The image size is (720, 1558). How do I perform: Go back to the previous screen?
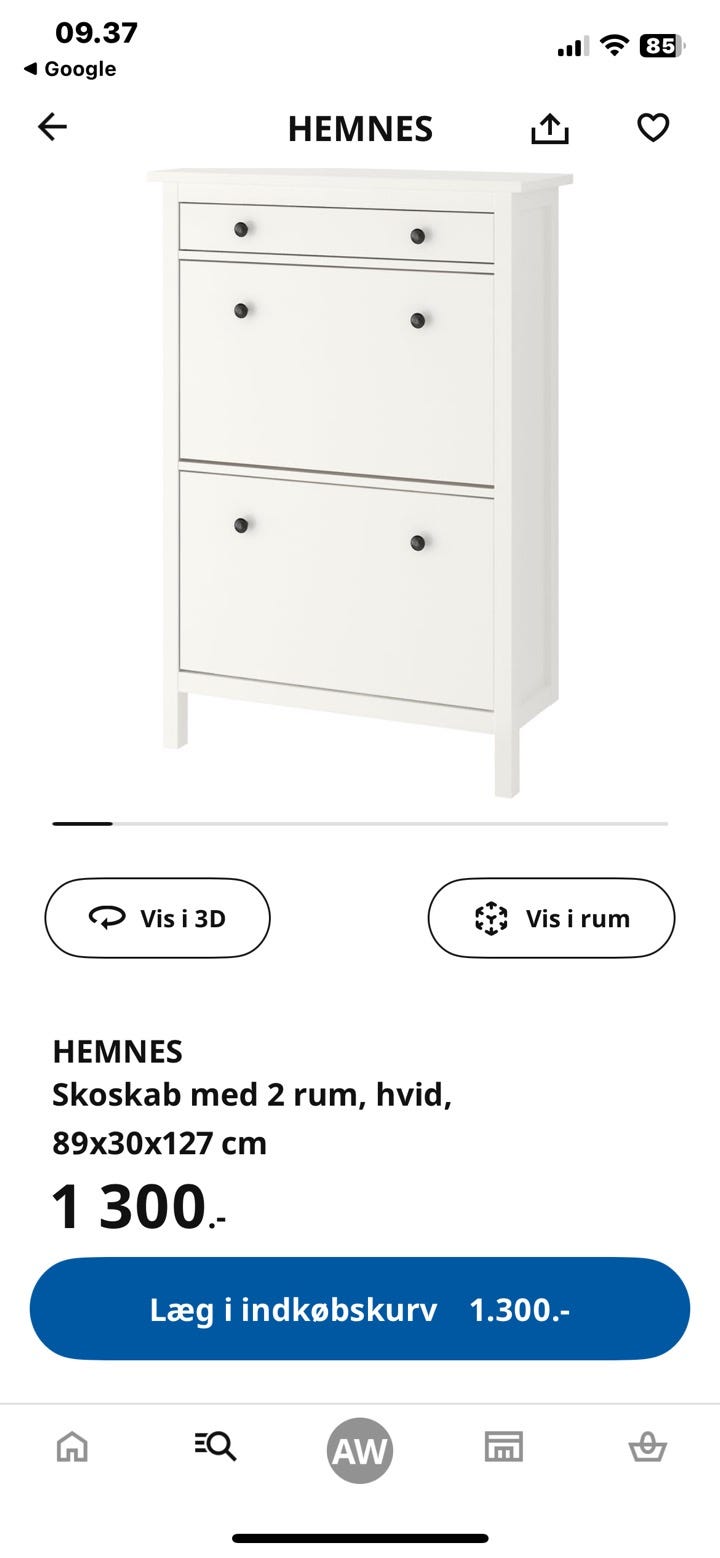[52, 128]
